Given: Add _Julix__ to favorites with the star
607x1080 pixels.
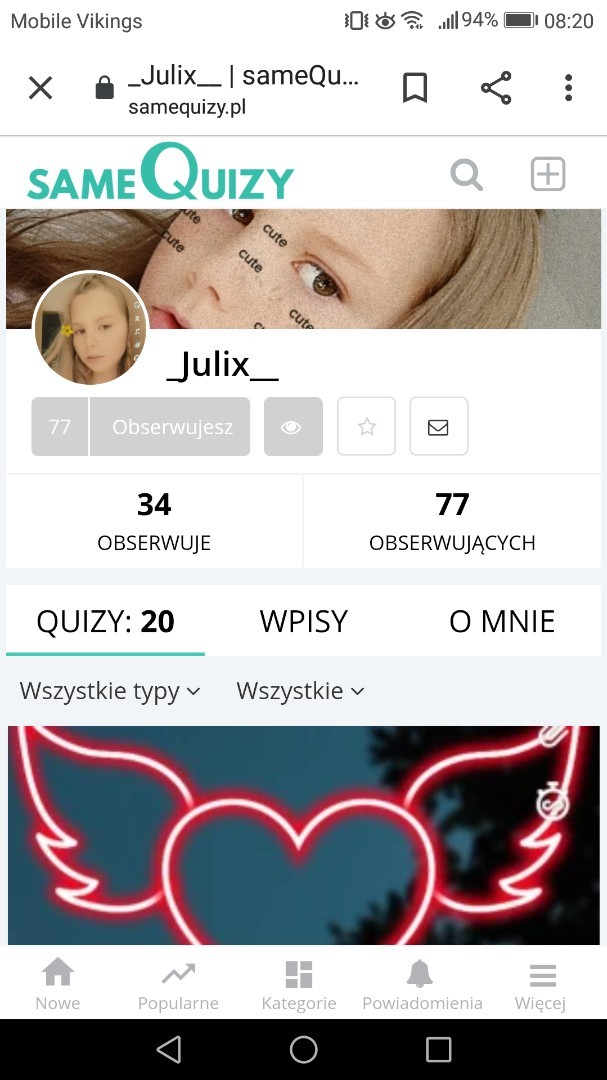Looking at the screenshot, I should (367, 427).
